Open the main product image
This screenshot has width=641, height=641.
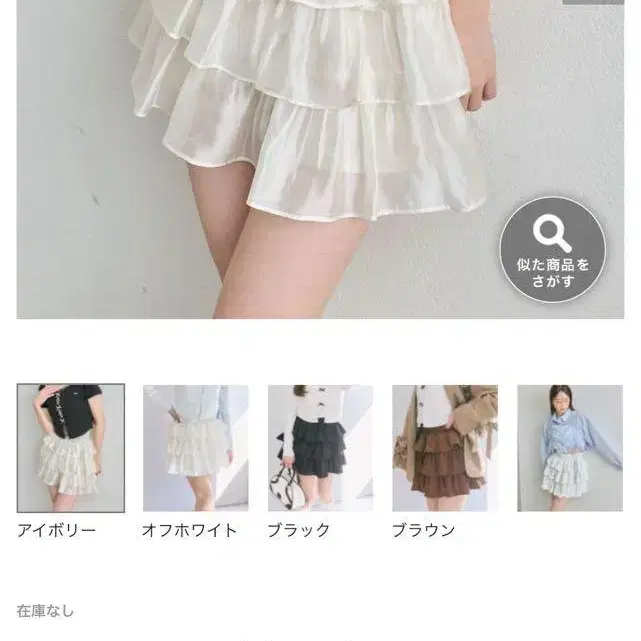[320, 159]
